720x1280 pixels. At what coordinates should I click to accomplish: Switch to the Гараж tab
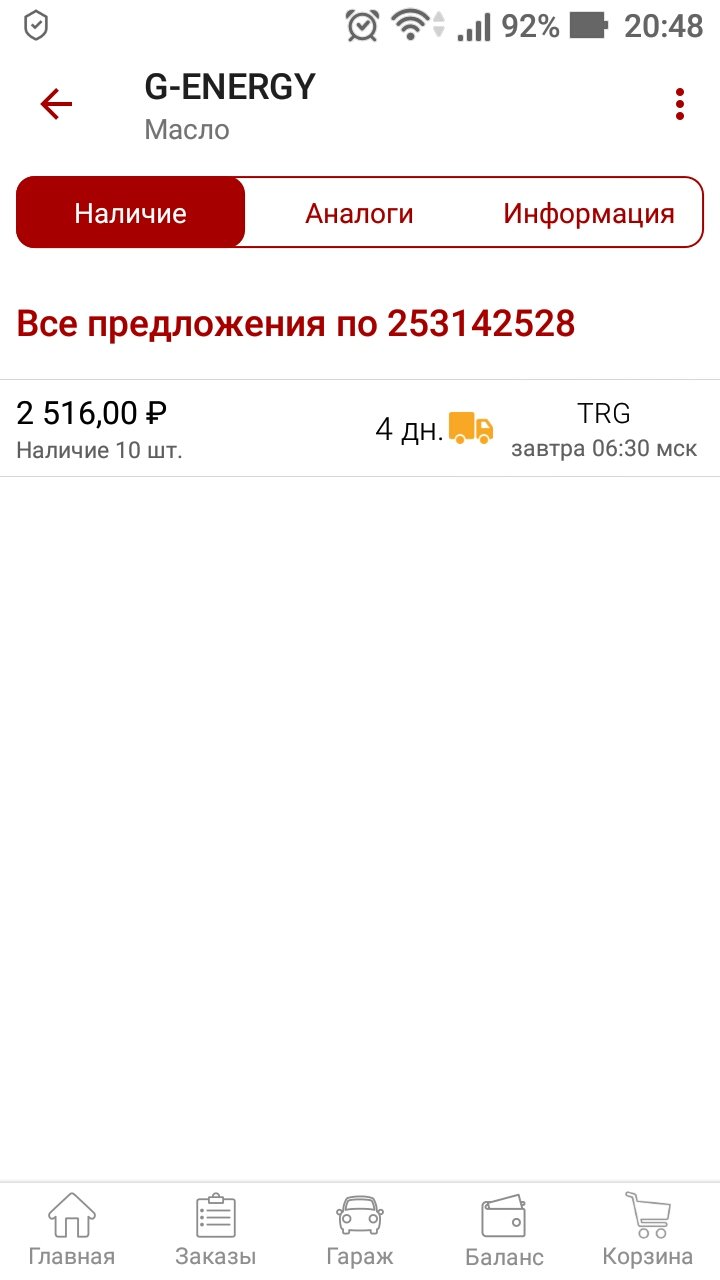pyautogui.click(x=360, y=1231)
